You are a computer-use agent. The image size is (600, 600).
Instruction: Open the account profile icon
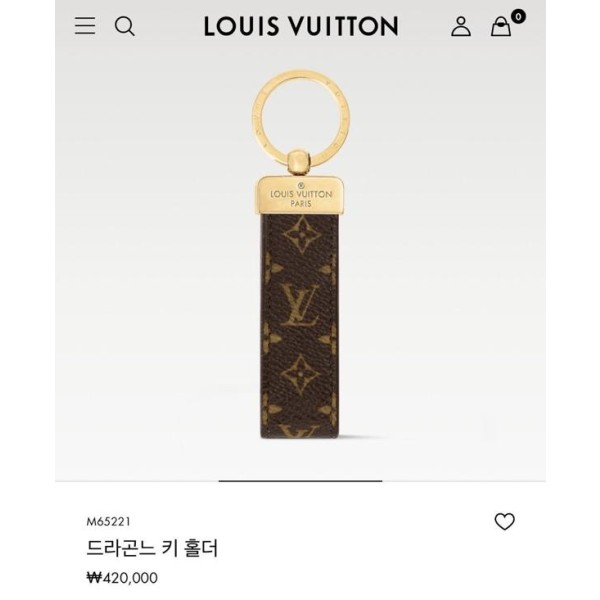(461, 27)
